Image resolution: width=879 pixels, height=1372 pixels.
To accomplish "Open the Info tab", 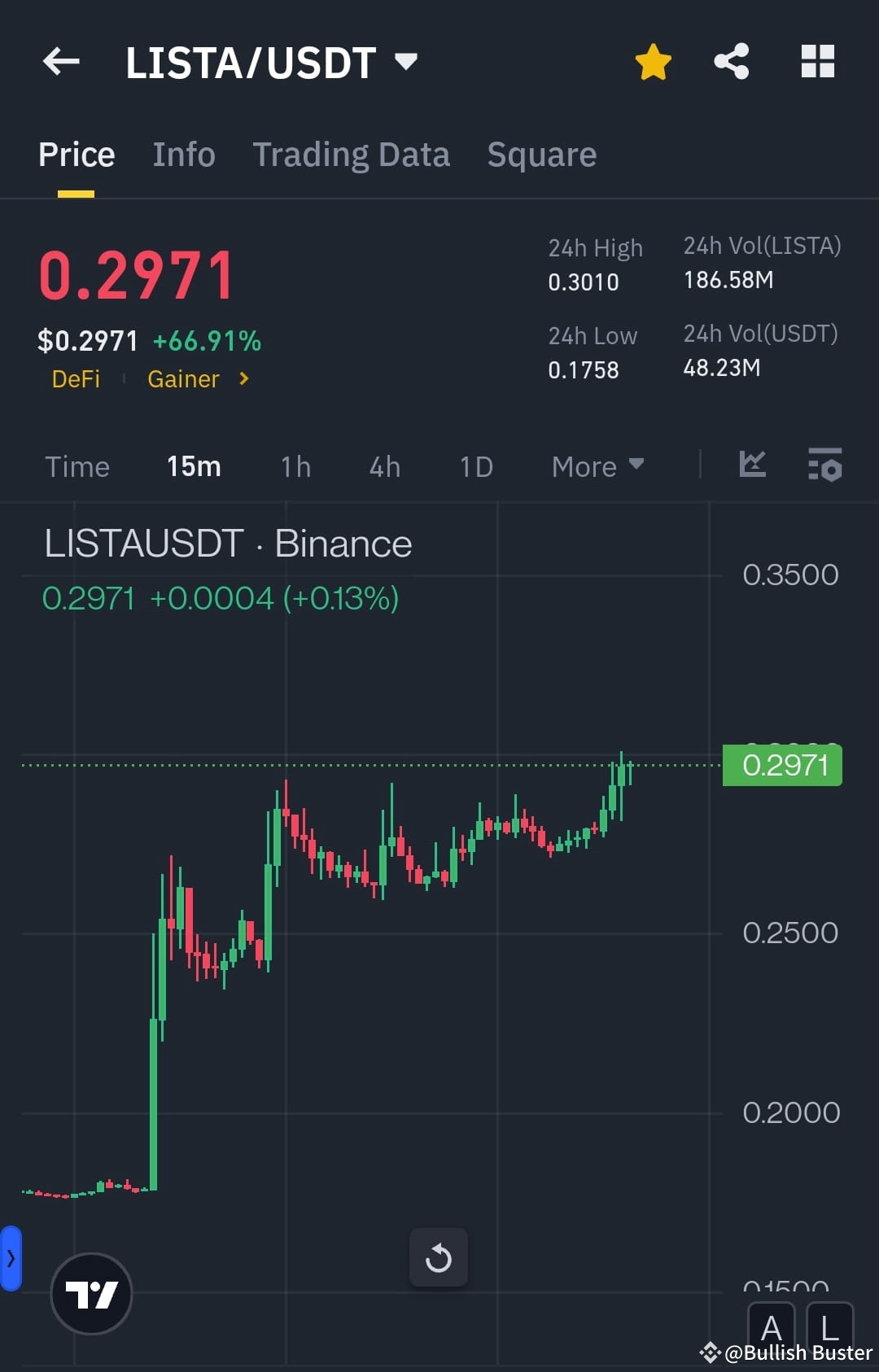I will click(183, 154).
